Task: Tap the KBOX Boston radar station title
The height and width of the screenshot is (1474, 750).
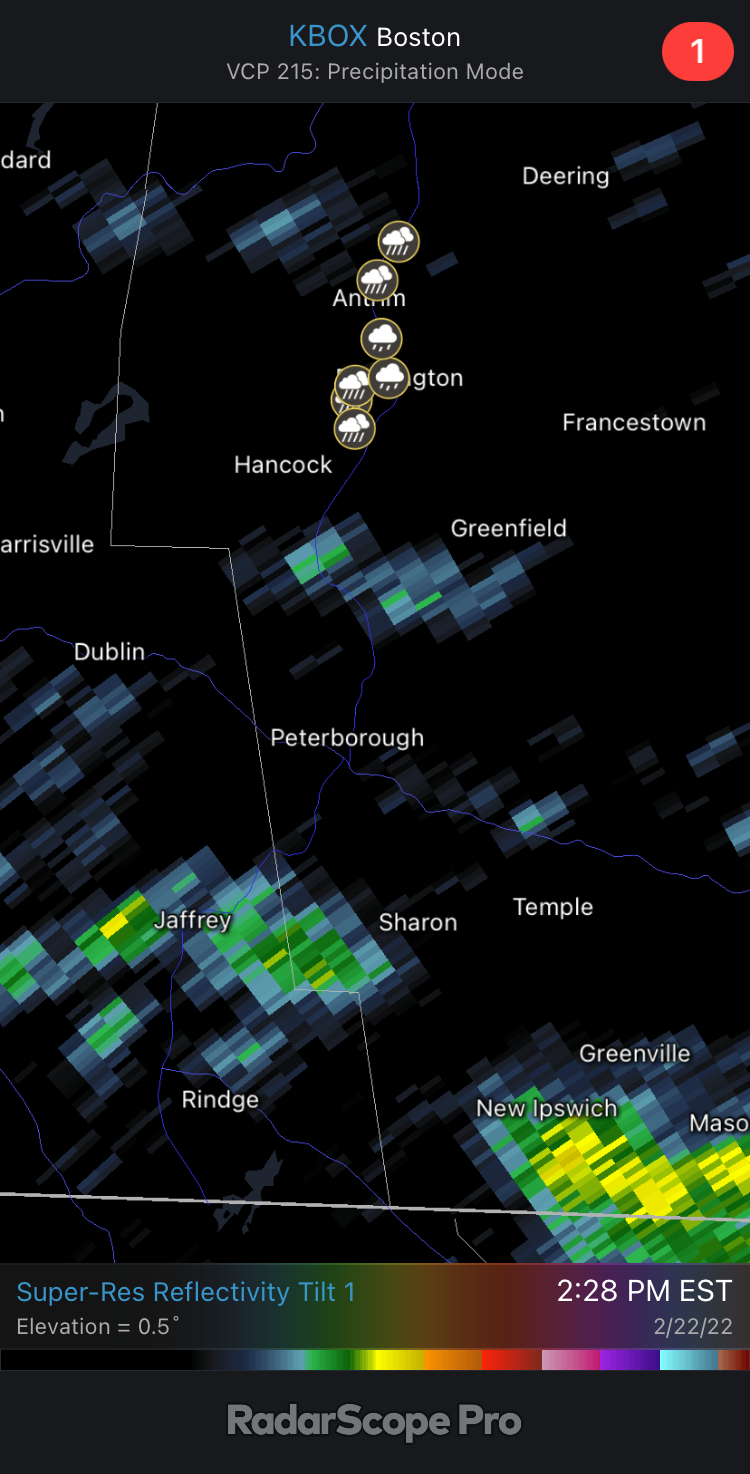Action: tap(374, 37)
